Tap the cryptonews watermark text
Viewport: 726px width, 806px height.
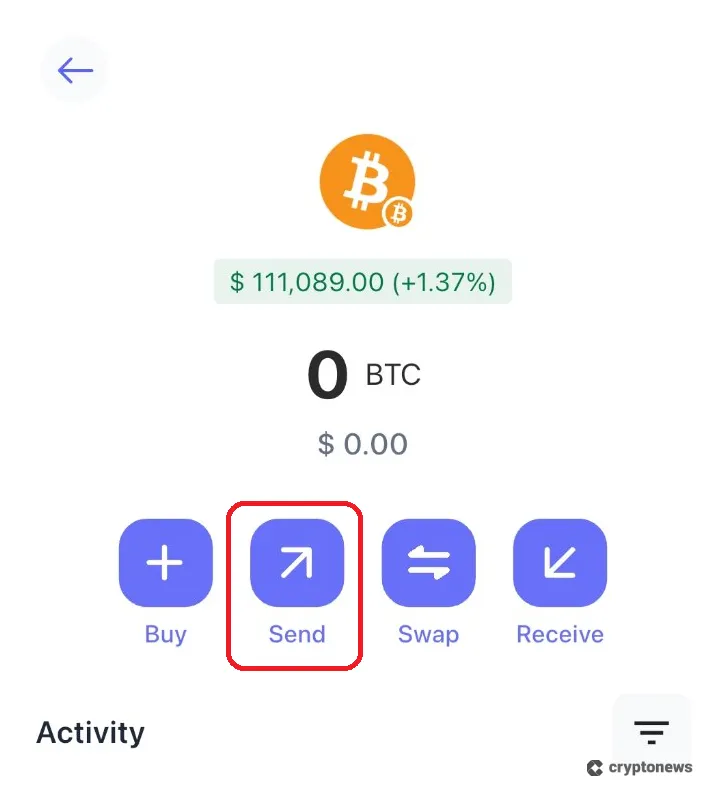[651, 768]
